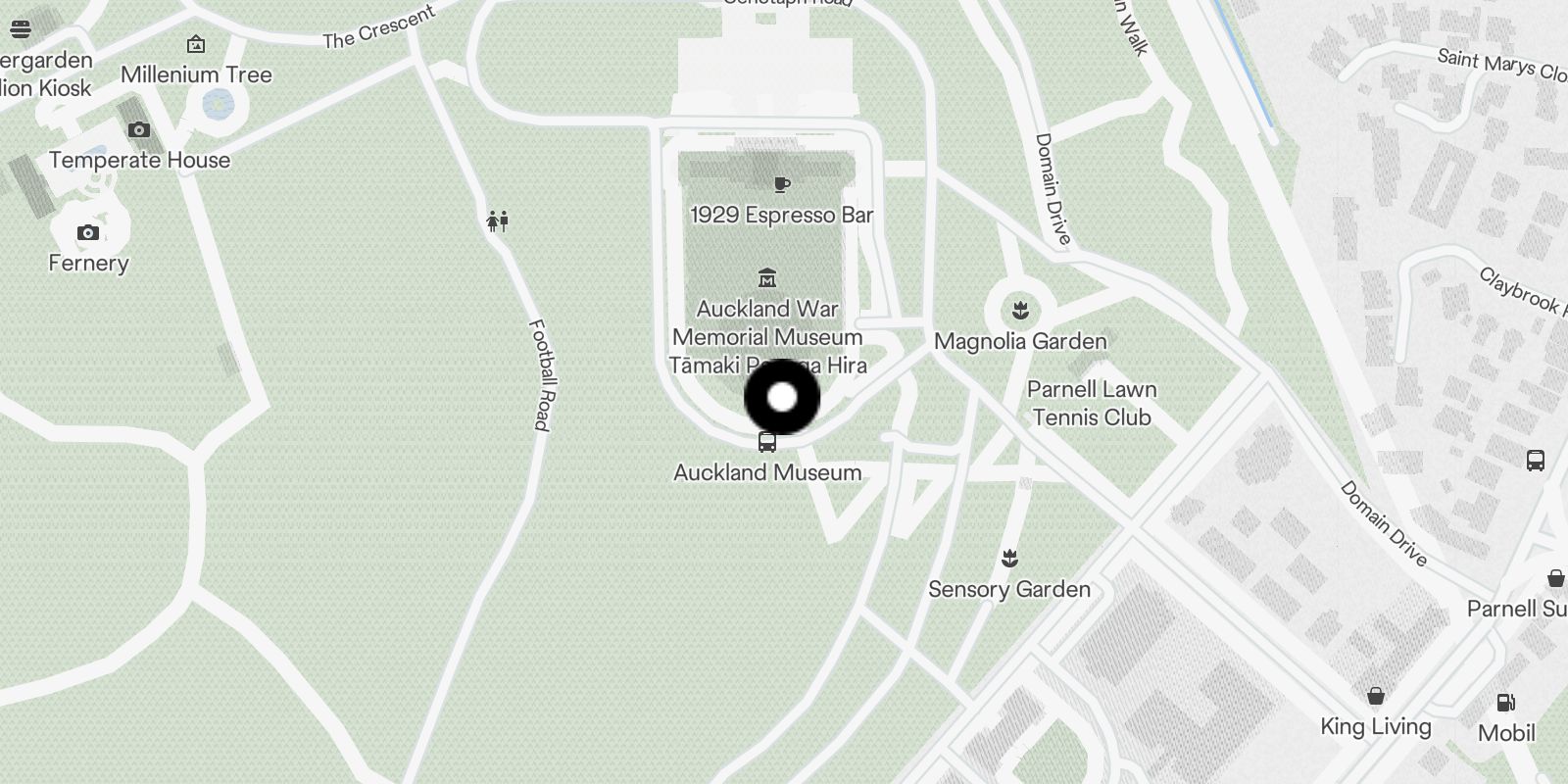Screen dimensions: 1568x784
Task: Select the Sensory Garden marker
Action: (1009, 559)
